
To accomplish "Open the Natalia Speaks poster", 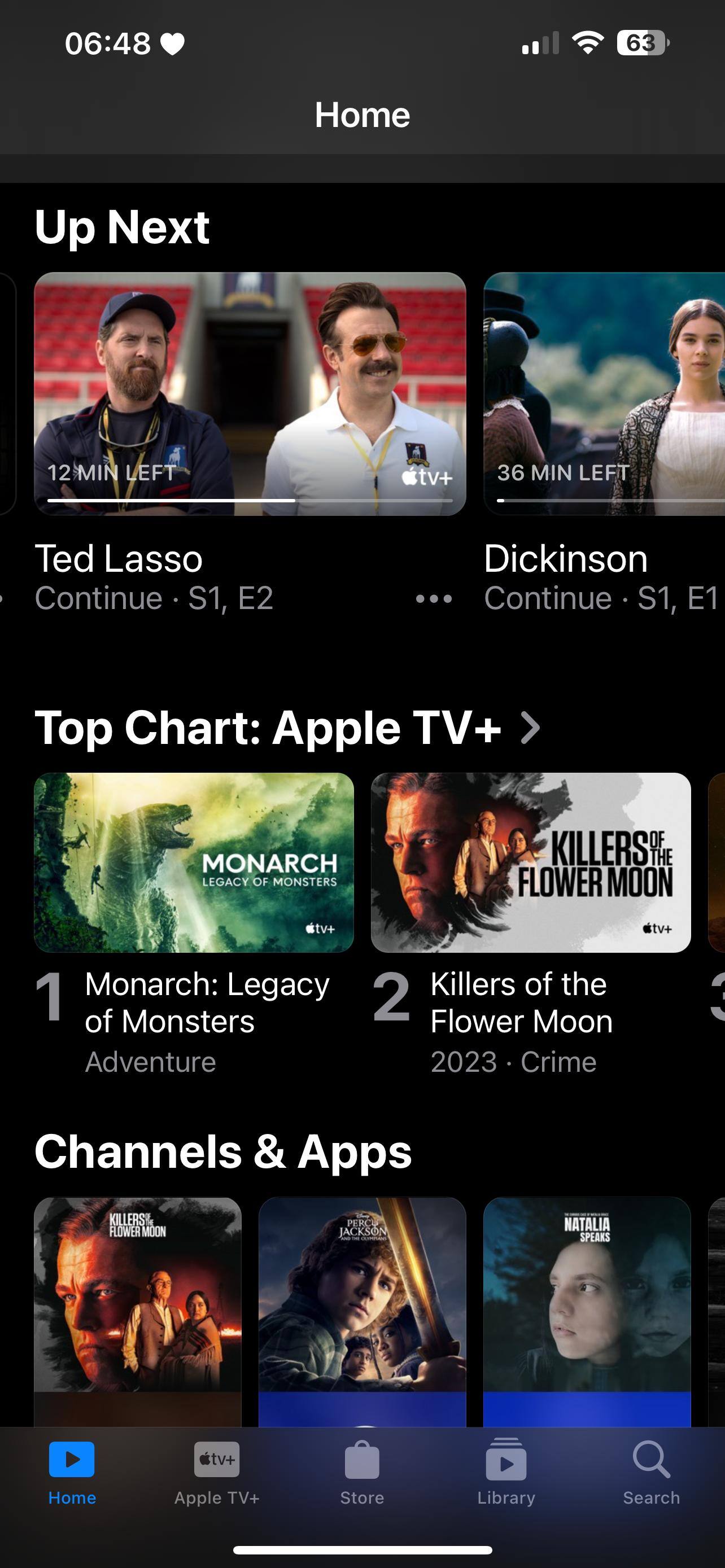I will 586,1309.
